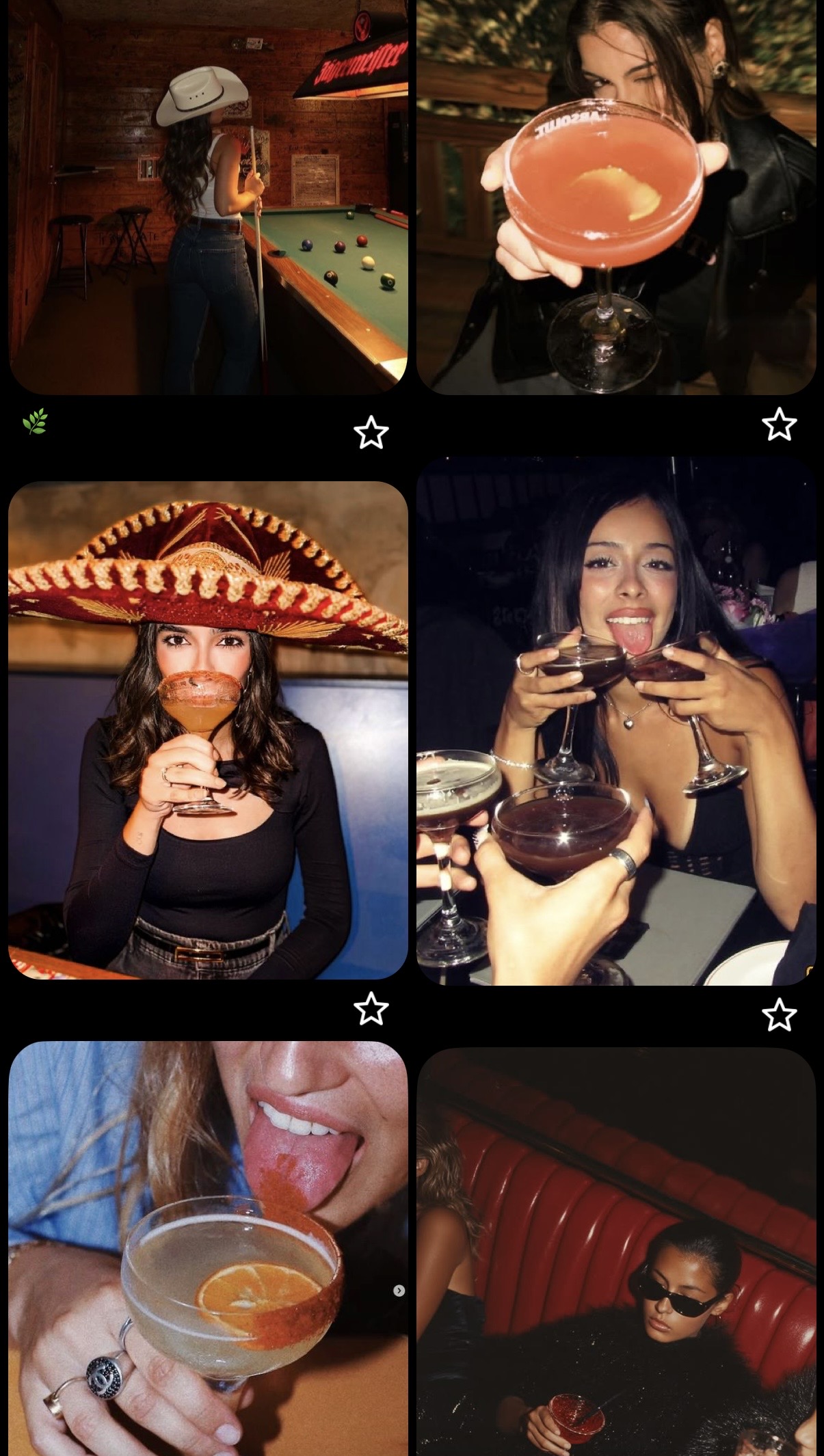Image resolution: width=824 pixels, height=1456 pixels.
Task: Open the red sombrero photo
Action: point(208,730)
